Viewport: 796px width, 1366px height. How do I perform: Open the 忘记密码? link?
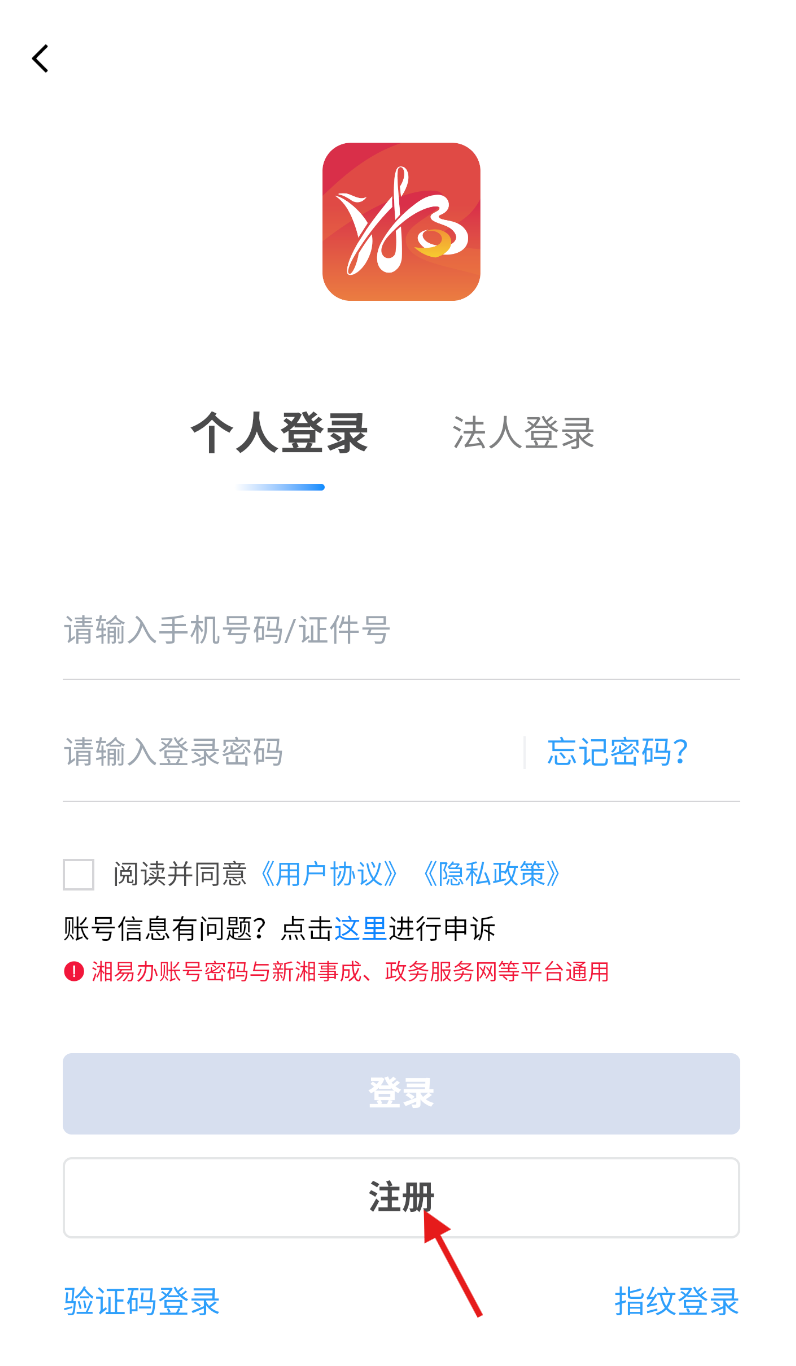(x=618, y=752)
